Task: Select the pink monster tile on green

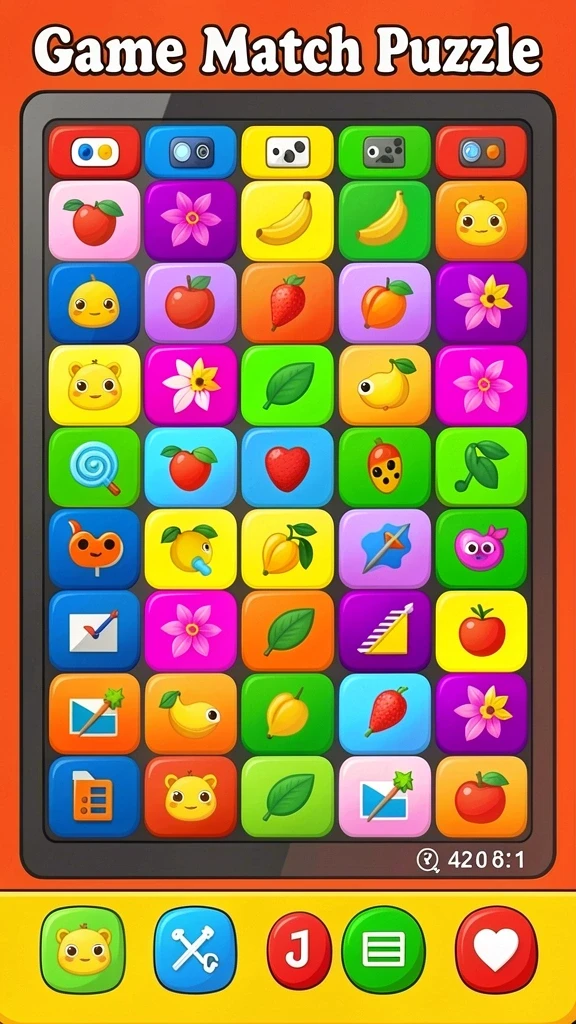Action: (x=481, y=549)
